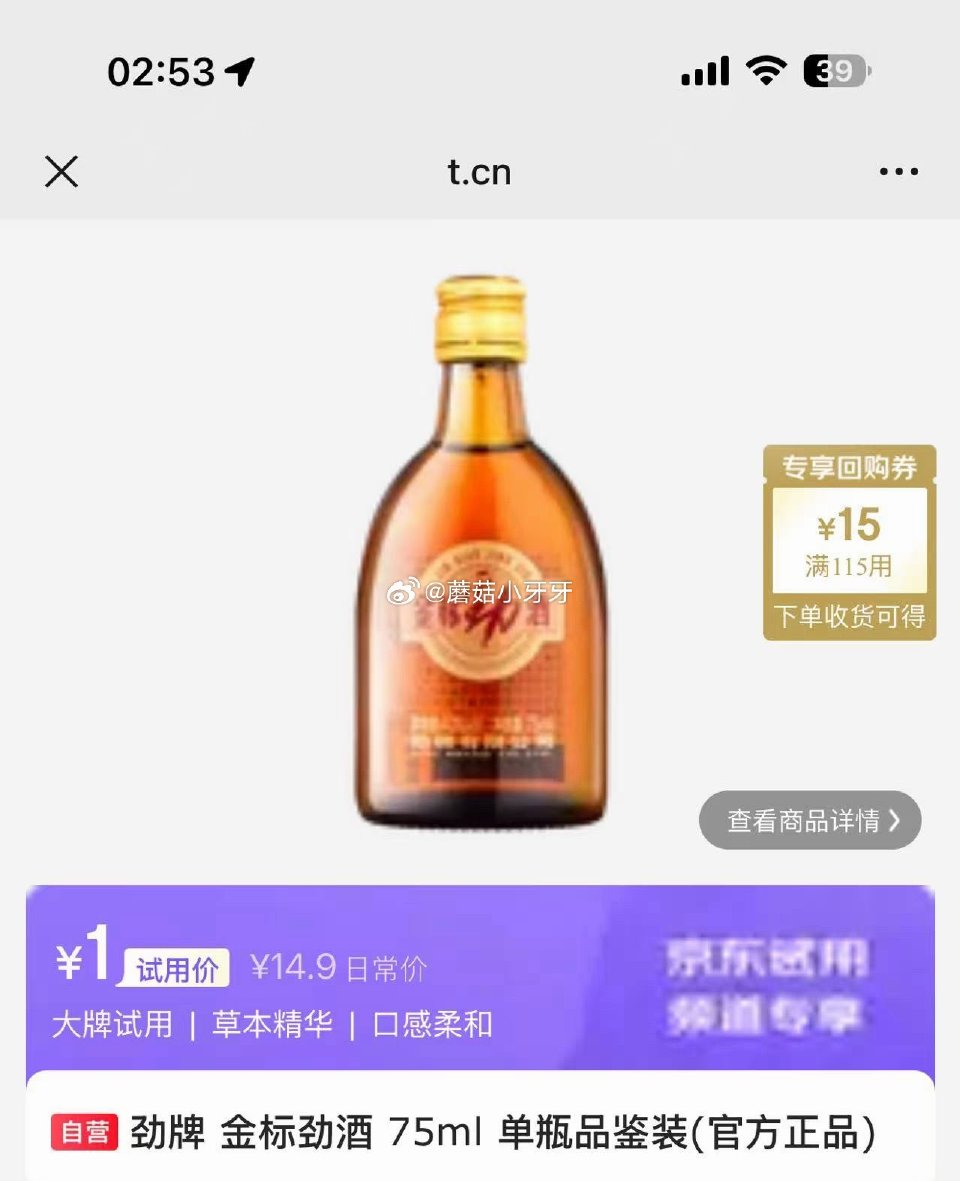Viewport: 960px width, 1181px height.
Task: Open the "..." more options menu
Action: click(x=899, y=172)
